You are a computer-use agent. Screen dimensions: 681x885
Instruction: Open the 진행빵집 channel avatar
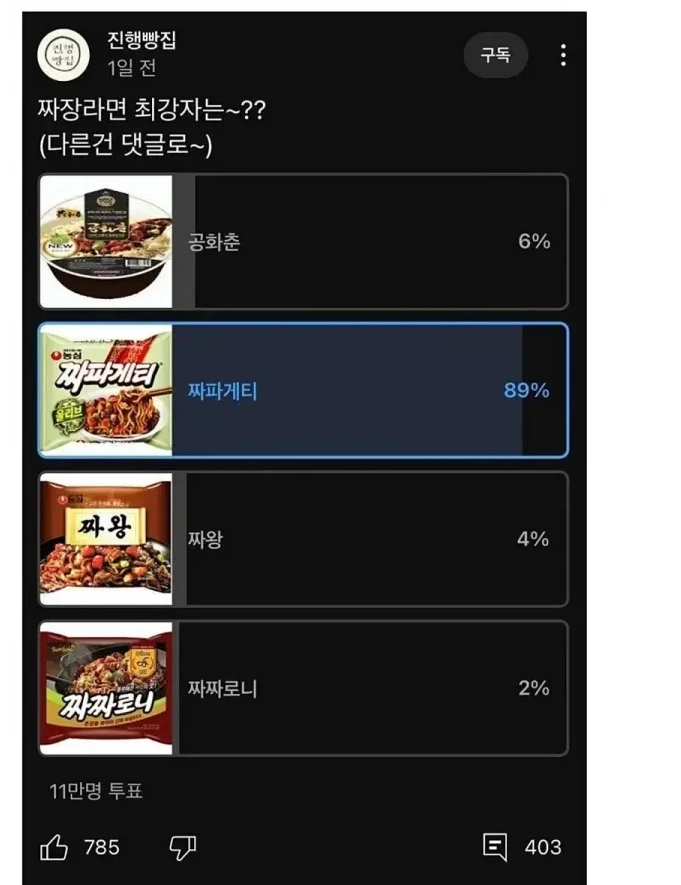[x=65, y=54]
